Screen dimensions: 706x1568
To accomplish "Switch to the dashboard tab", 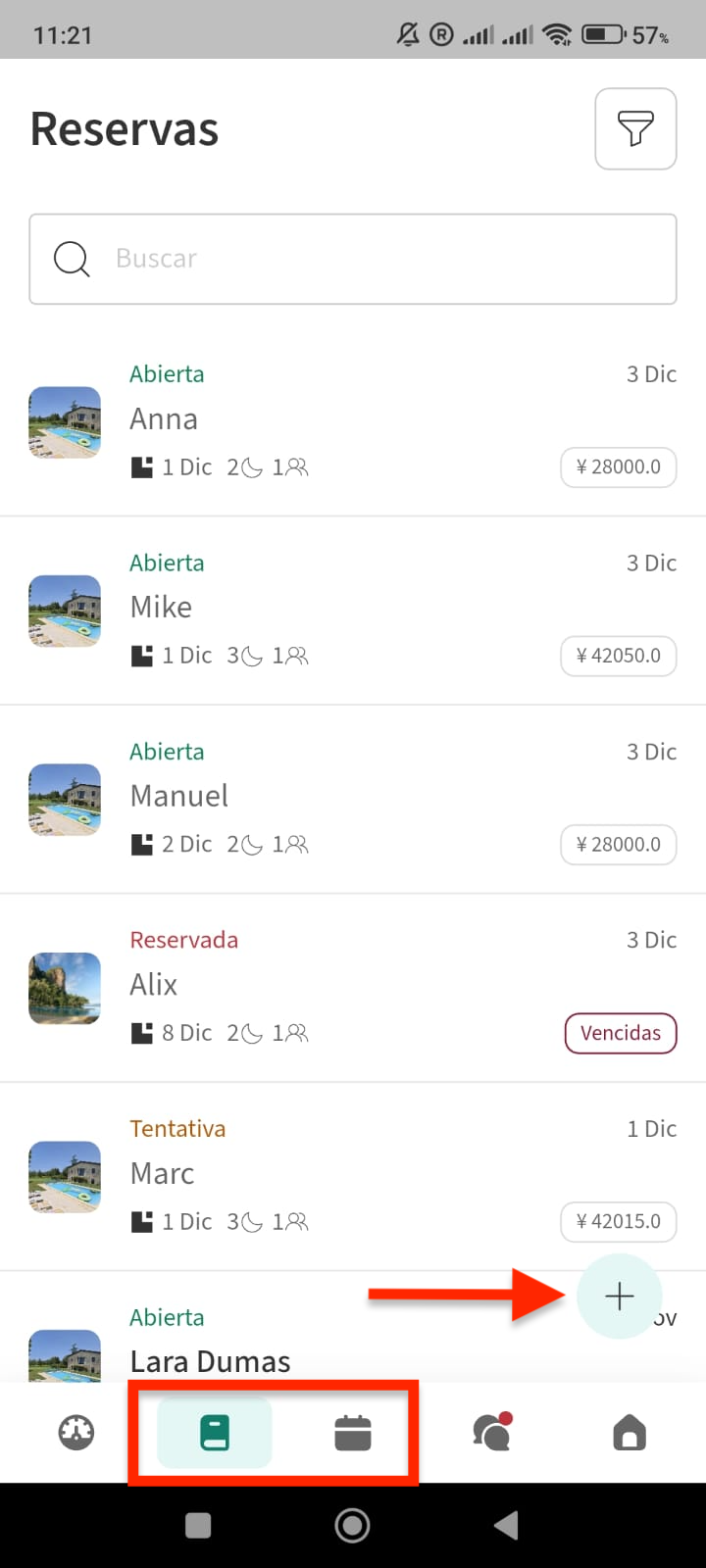I will (x=76, y=1433).
